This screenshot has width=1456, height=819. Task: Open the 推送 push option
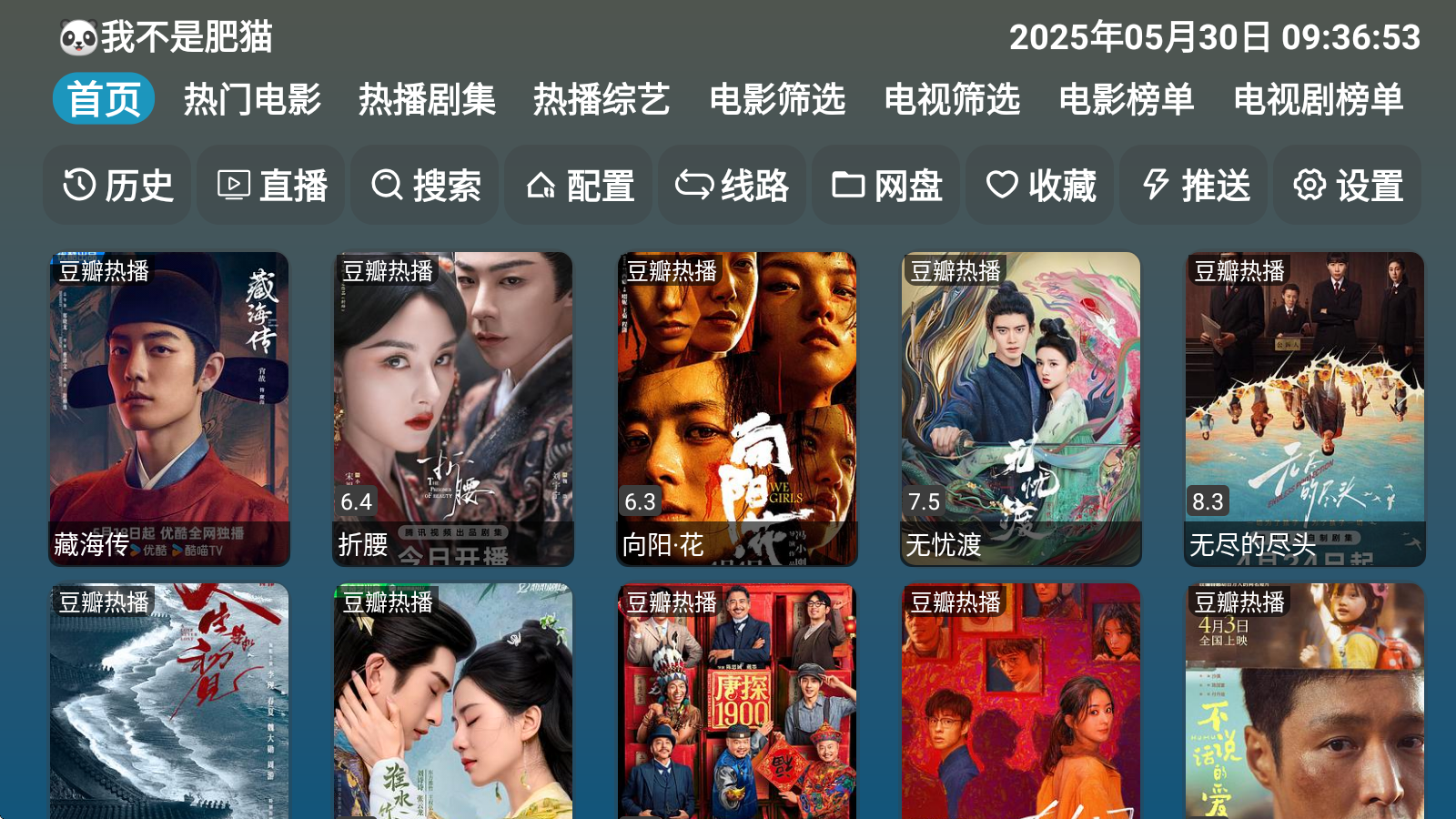(x=1194, y=186)
